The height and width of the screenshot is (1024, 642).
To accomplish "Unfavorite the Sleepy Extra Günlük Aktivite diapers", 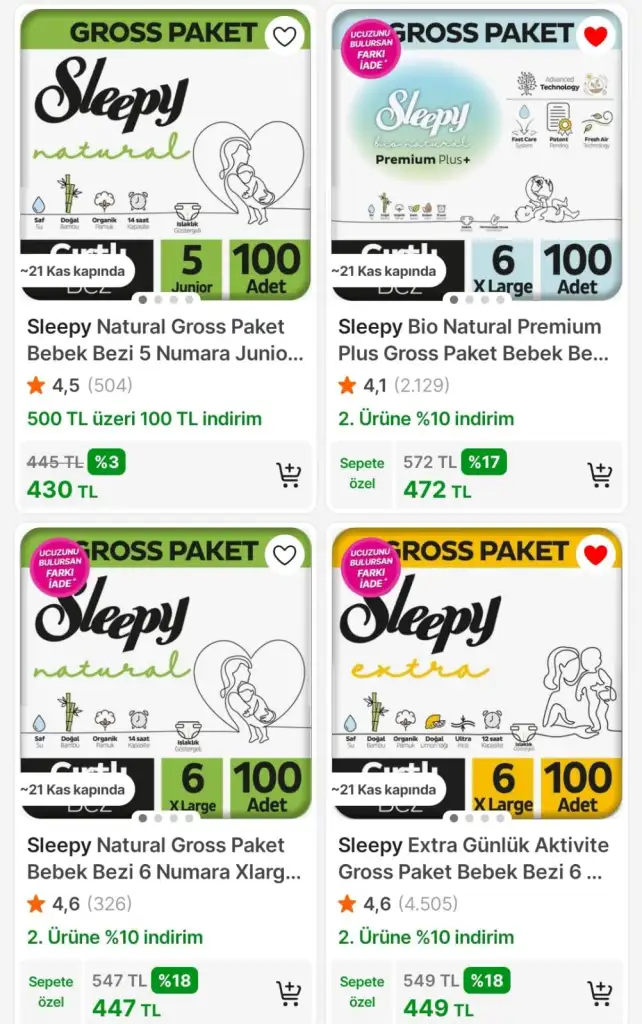I will (596, 555).
